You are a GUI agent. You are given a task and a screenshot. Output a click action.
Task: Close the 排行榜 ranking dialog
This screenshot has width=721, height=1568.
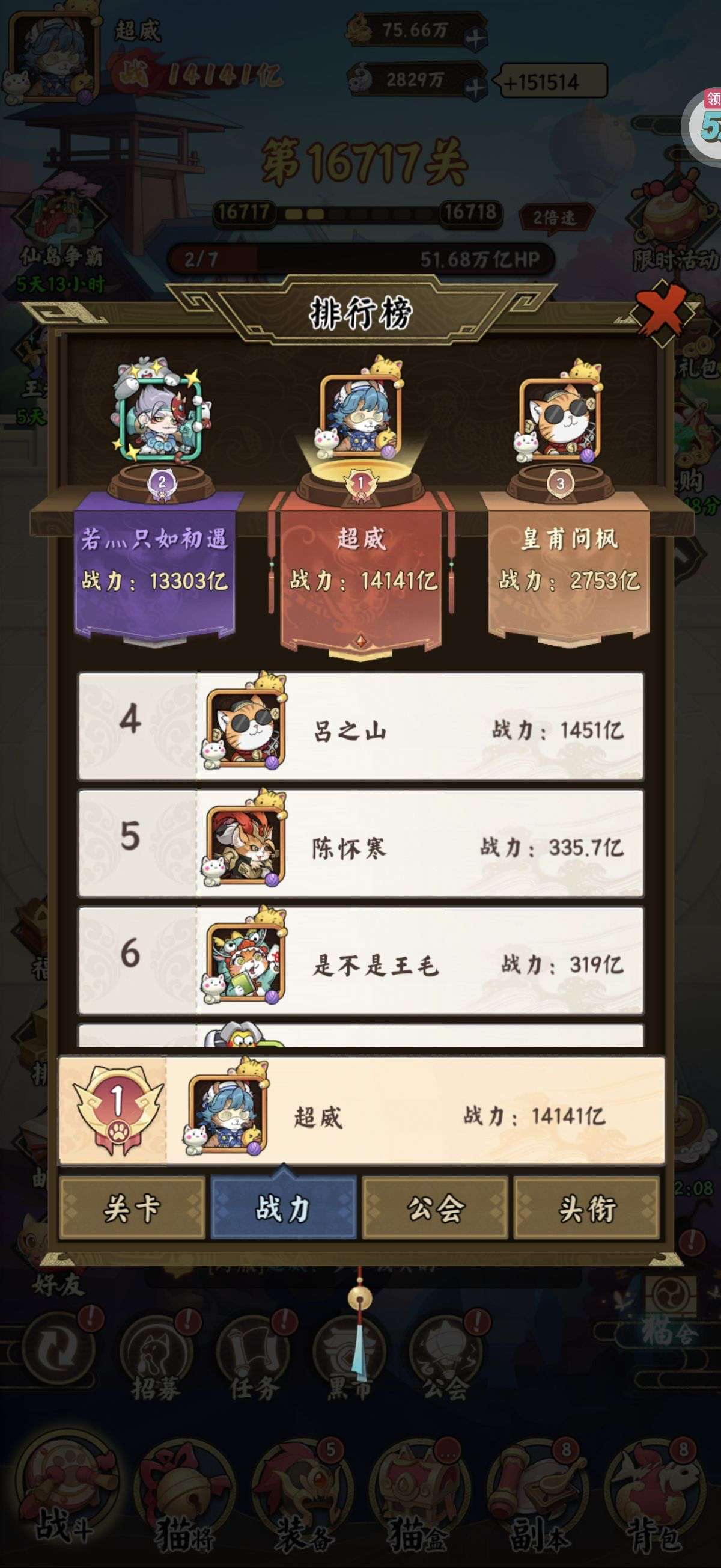point(662,311)
